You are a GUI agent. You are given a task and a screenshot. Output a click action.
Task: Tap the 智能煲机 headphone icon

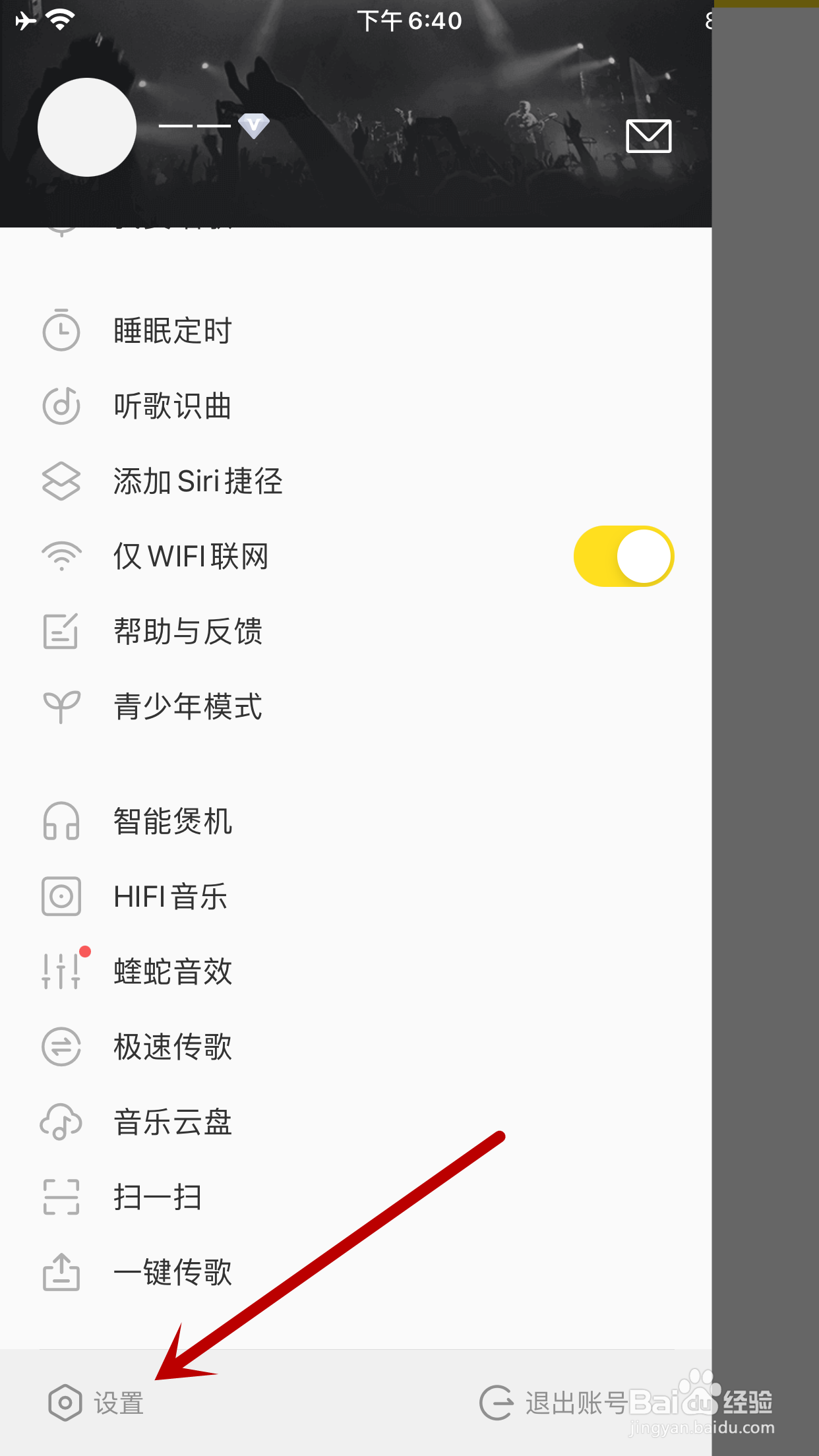61,822
